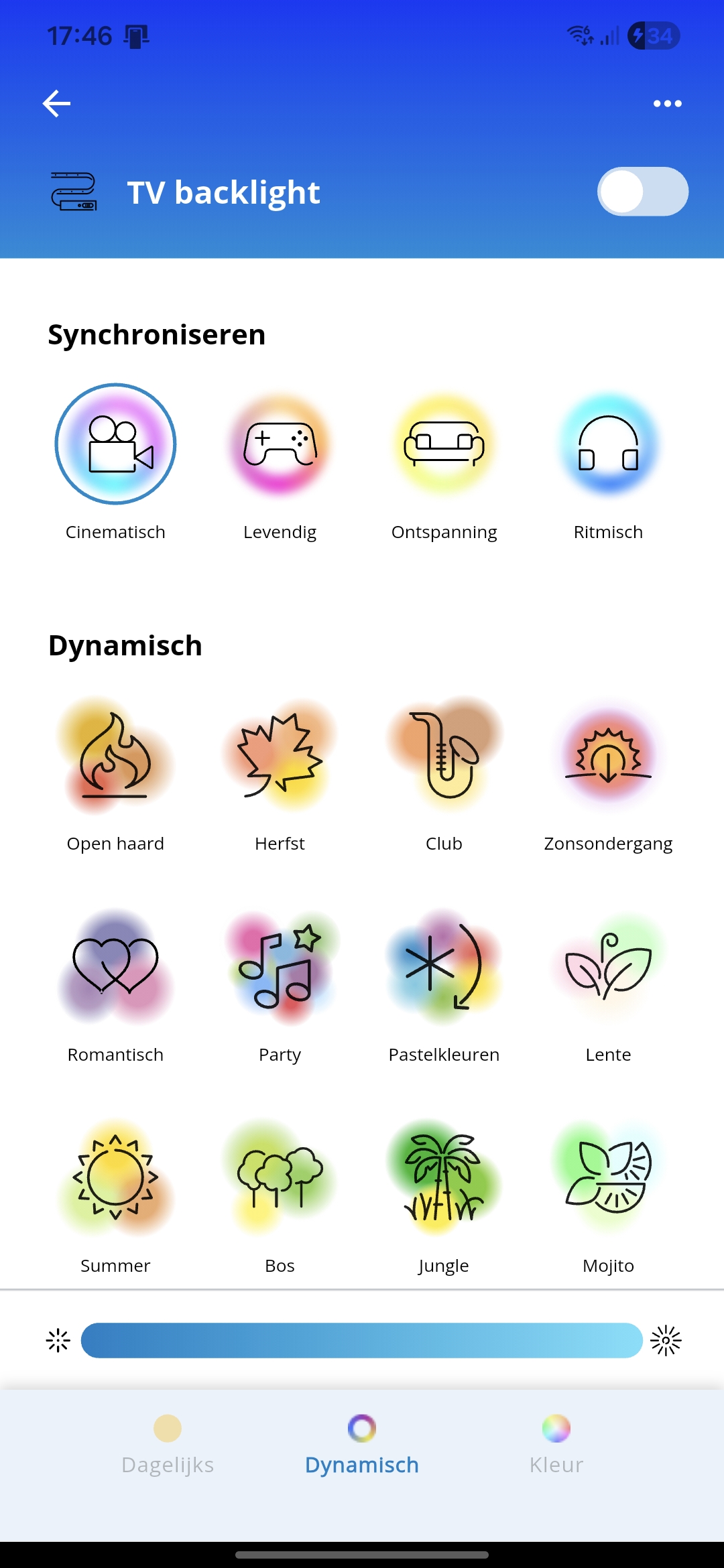Image resolution: width=724 pixels, height=1568 pixels.
Task: Set the Romantisch scene
Action: 115,966
